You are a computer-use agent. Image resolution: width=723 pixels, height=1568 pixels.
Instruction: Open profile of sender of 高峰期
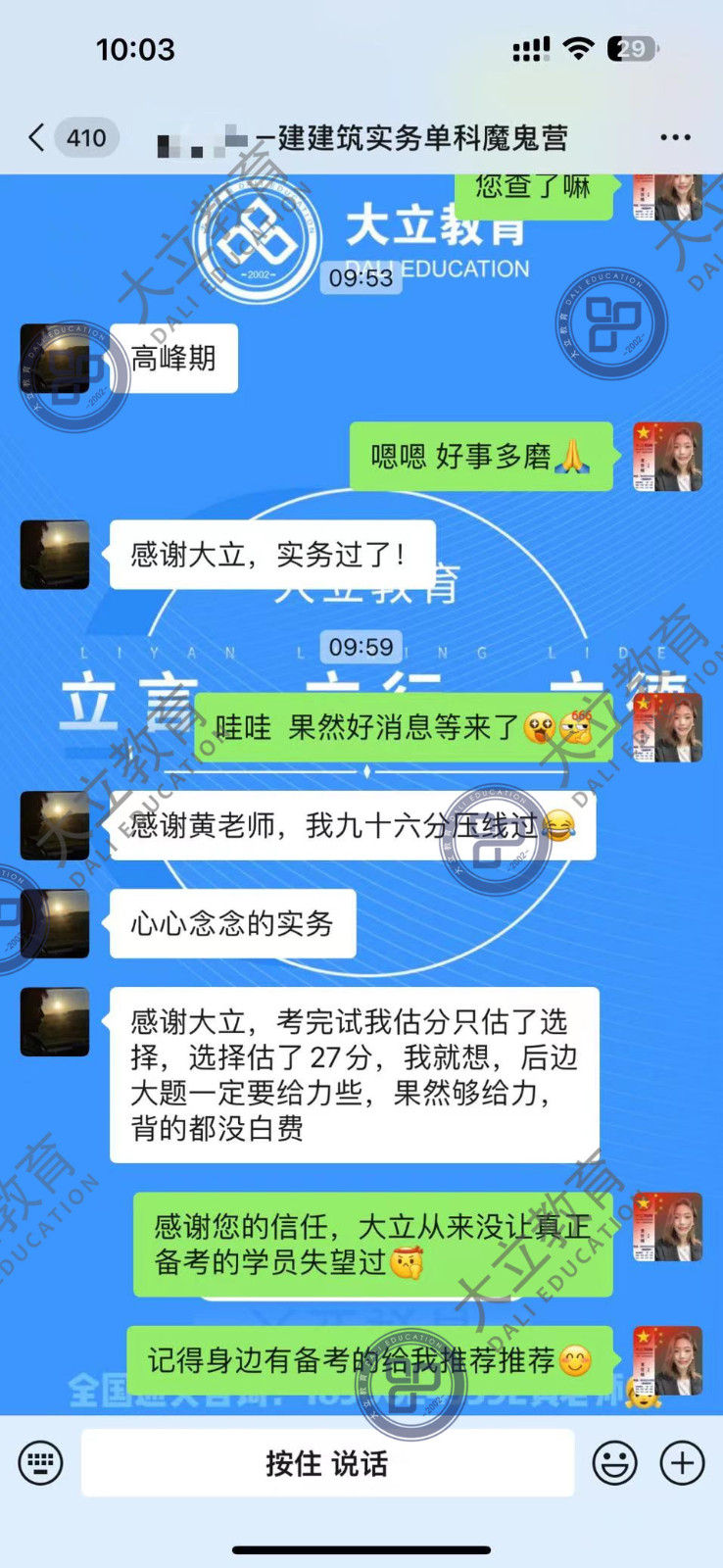55,359
